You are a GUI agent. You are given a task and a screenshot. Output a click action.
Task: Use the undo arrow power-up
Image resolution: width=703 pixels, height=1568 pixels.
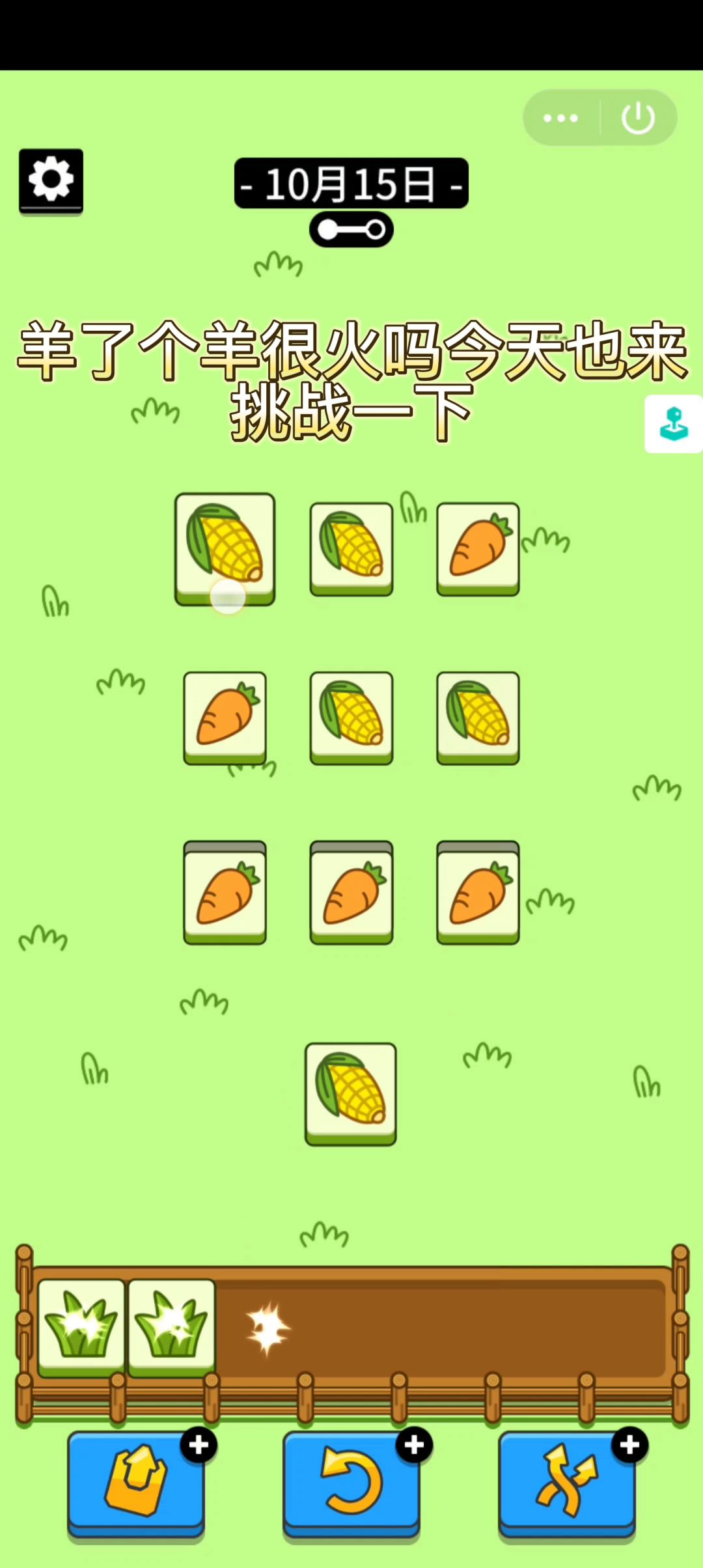pos(351,1481)
